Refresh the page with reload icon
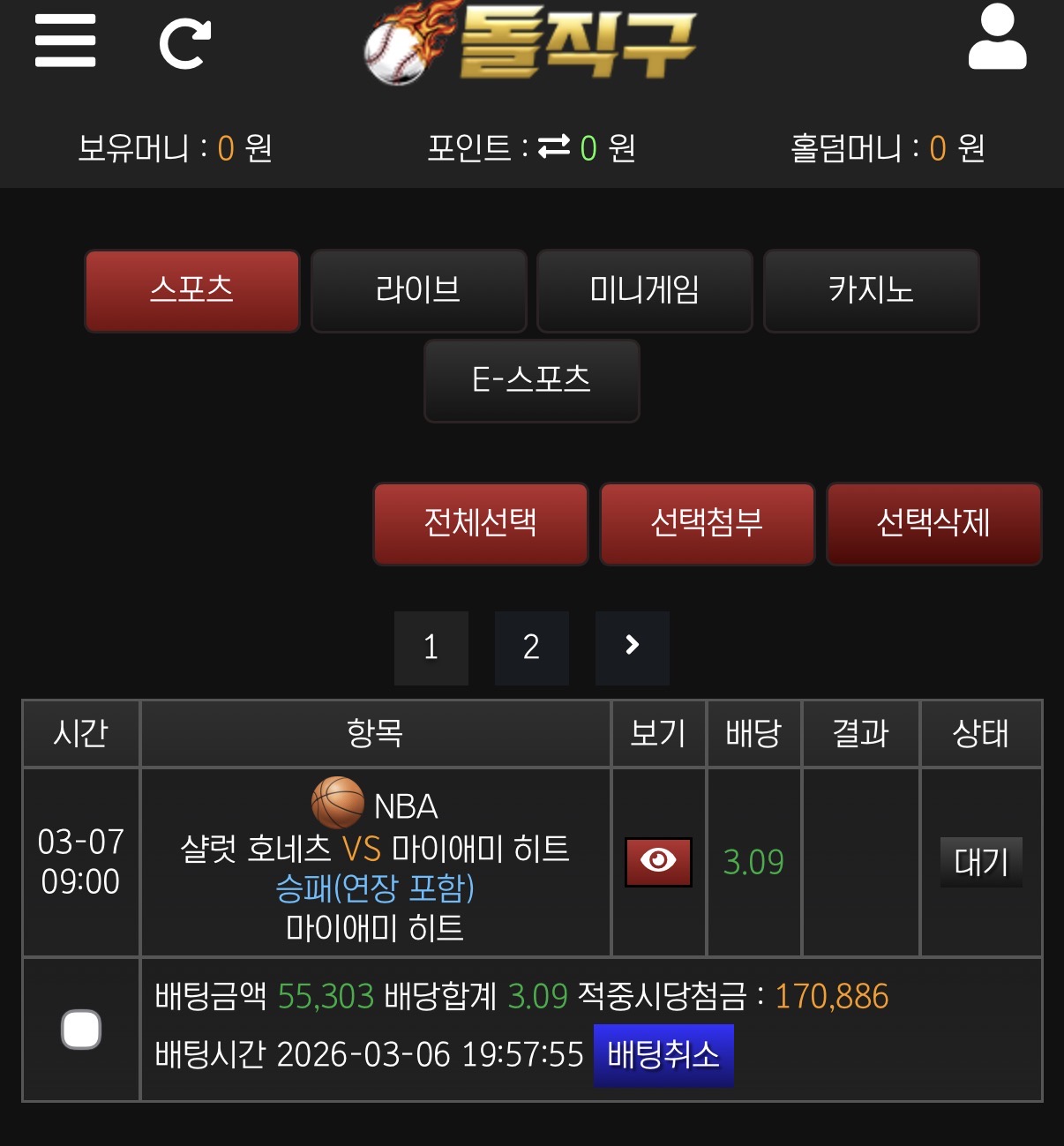Viewport: 1064px width, 1146px height. point(184,44)
